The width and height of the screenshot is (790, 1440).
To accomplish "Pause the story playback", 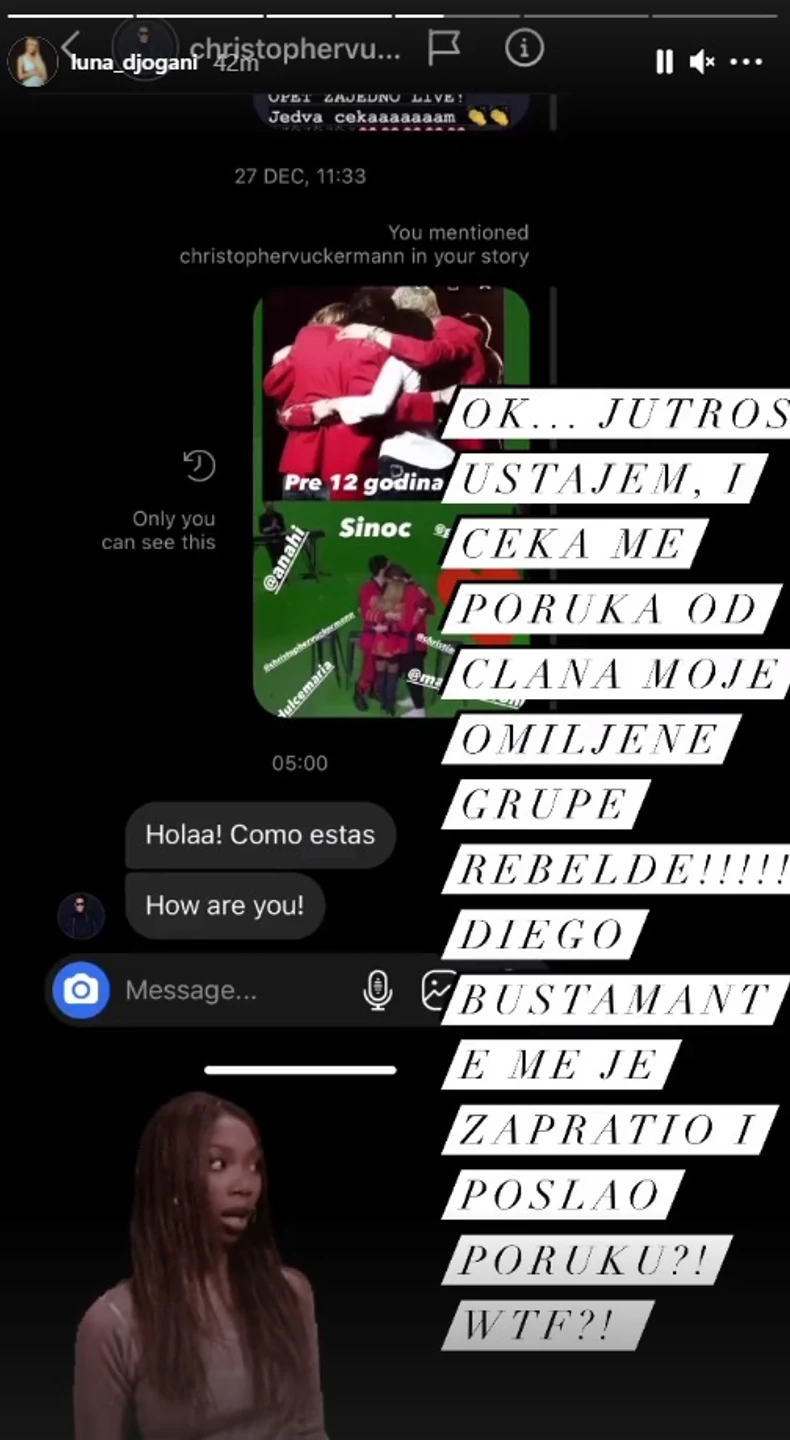I will pyautogui.click(x=664, y=62).
